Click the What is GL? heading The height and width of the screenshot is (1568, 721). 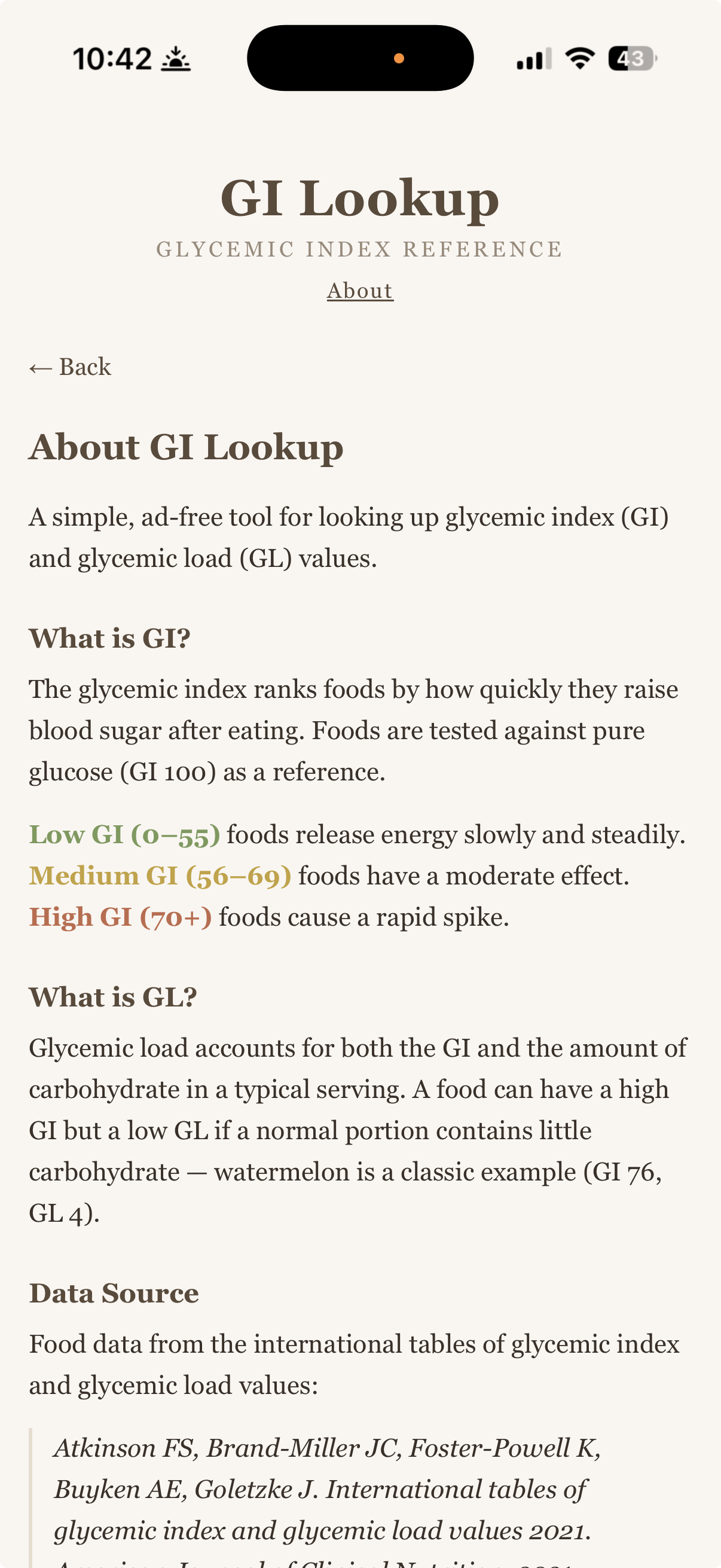click(113, 996)
